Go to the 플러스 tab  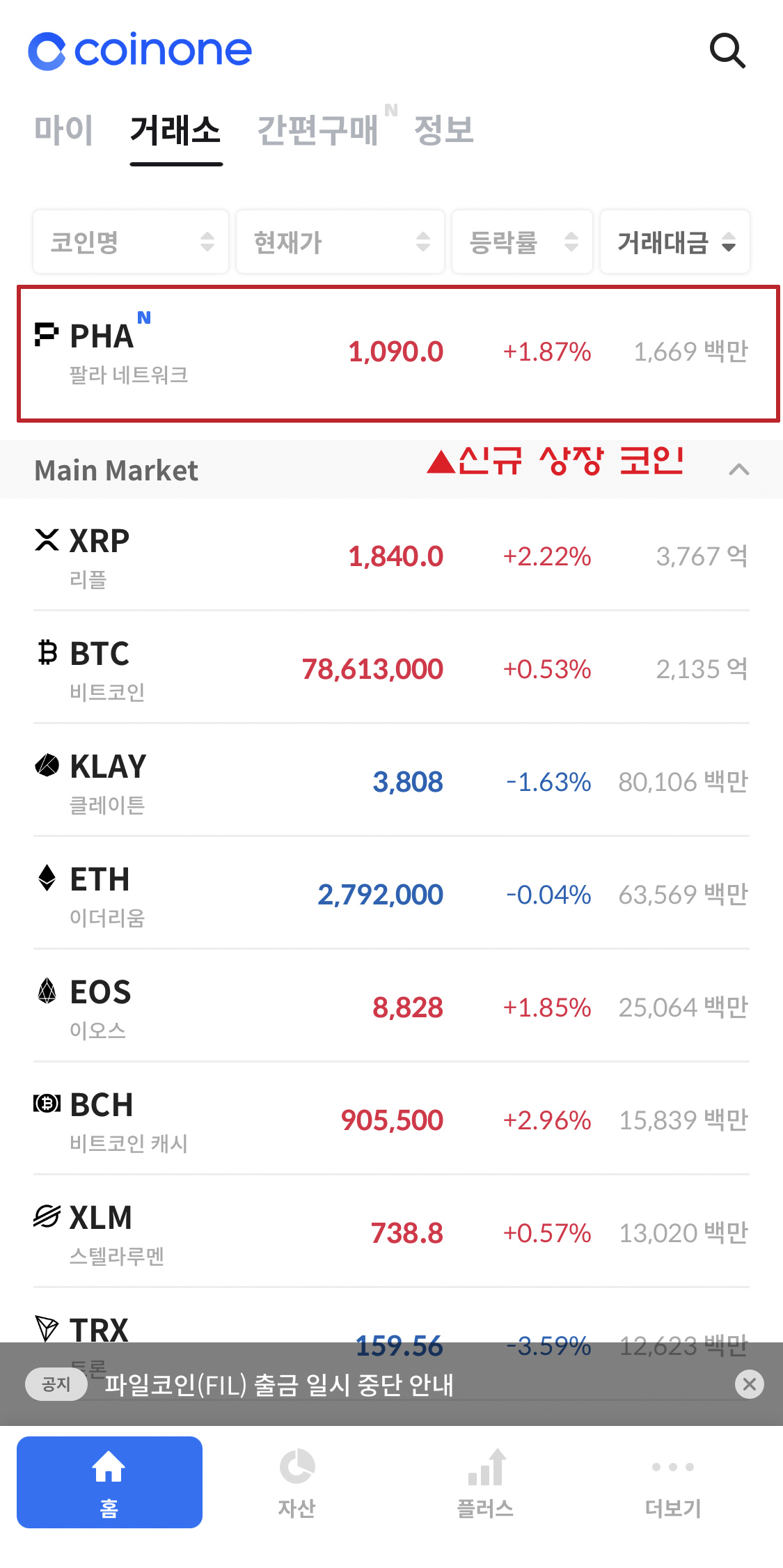485,1483
